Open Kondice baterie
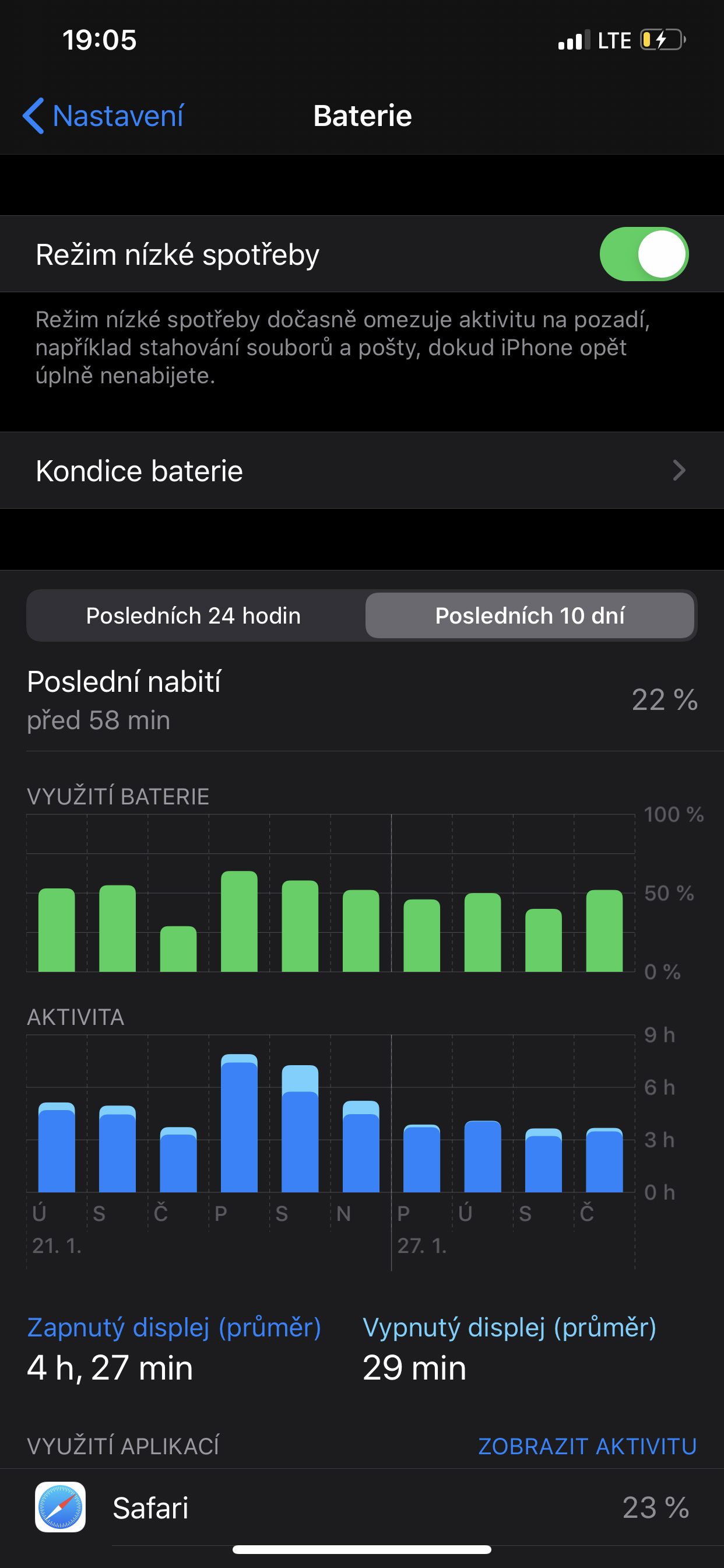724x1568 pixels. (362, 471)
